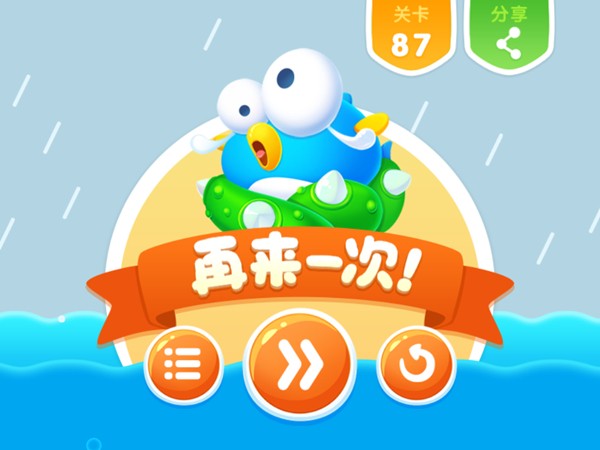Skip ahead with the double-arrow button
Screen dimensions: 600x450
[x=299, y=366]
